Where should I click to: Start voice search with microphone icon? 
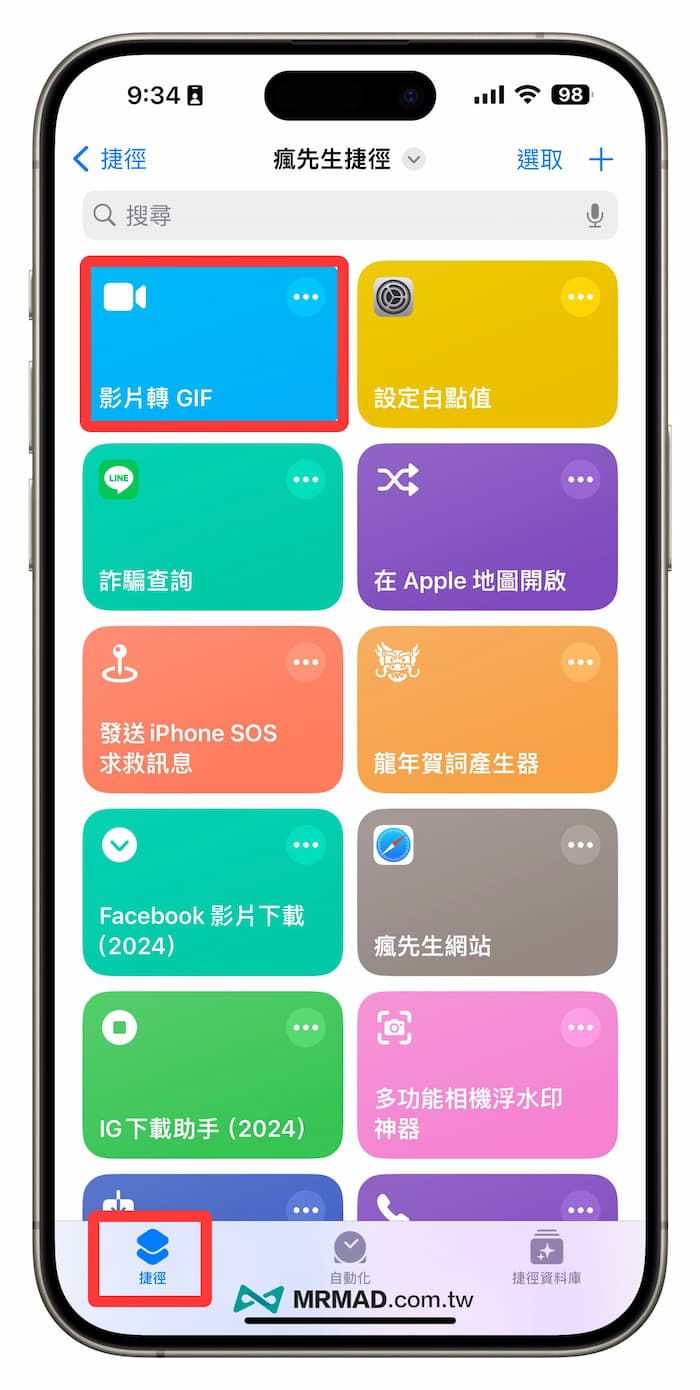click(x=595, y=215)
